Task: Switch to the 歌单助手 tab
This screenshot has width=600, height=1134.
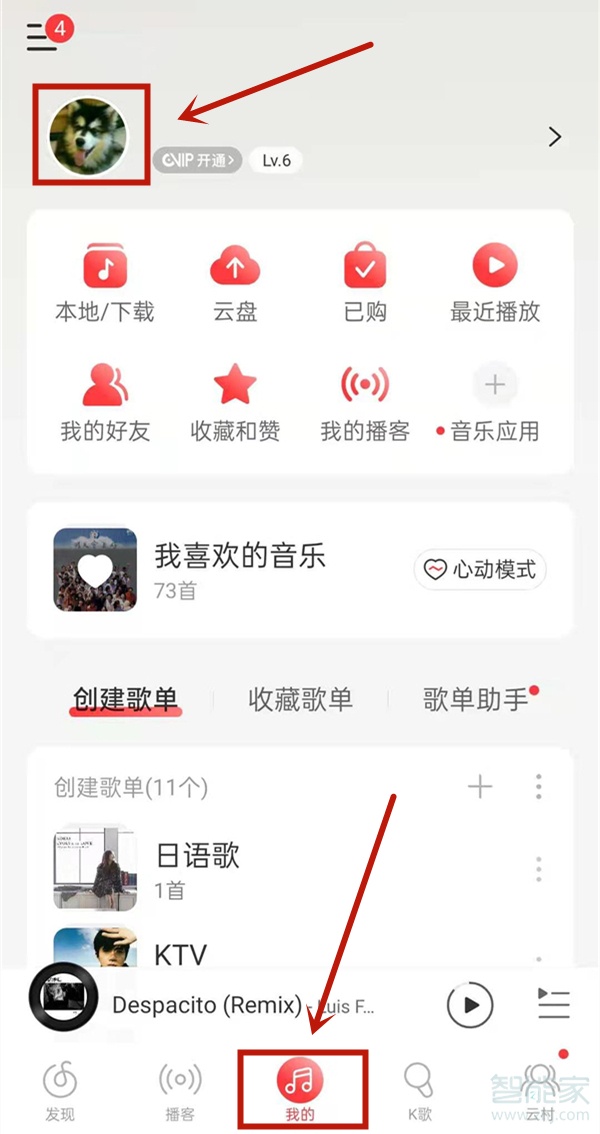Action: coord(476,700)
